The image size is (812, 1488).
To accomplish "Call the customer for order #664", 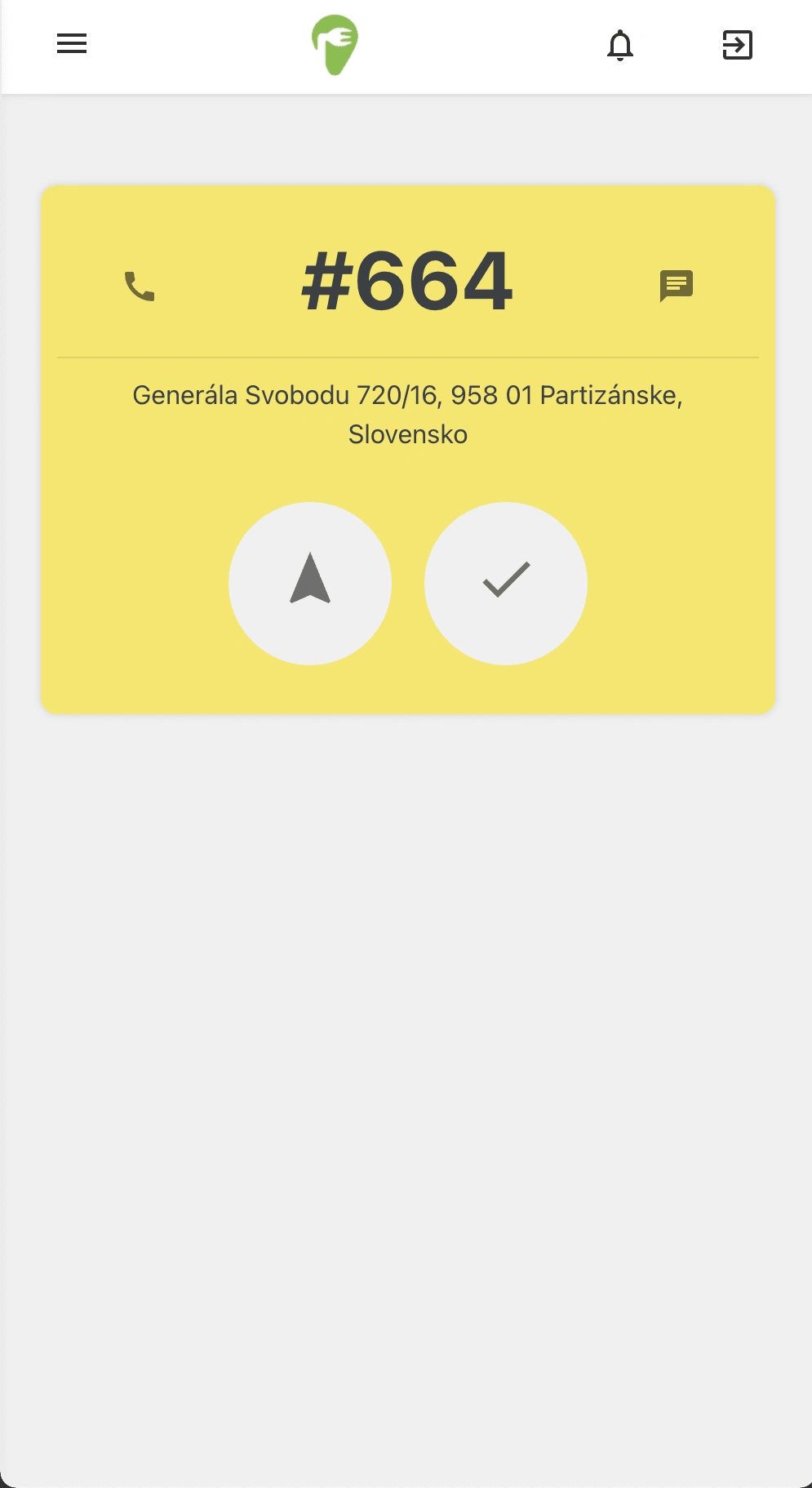I will [140, 286].
